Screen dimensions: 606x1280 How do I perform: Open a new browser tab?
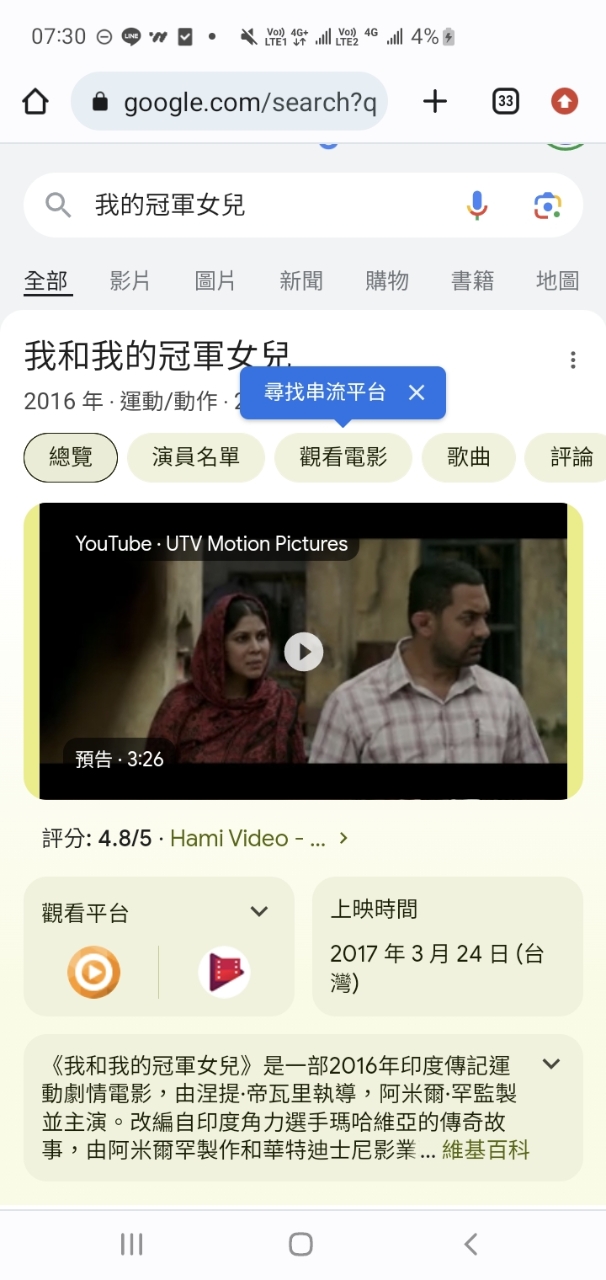435,101
